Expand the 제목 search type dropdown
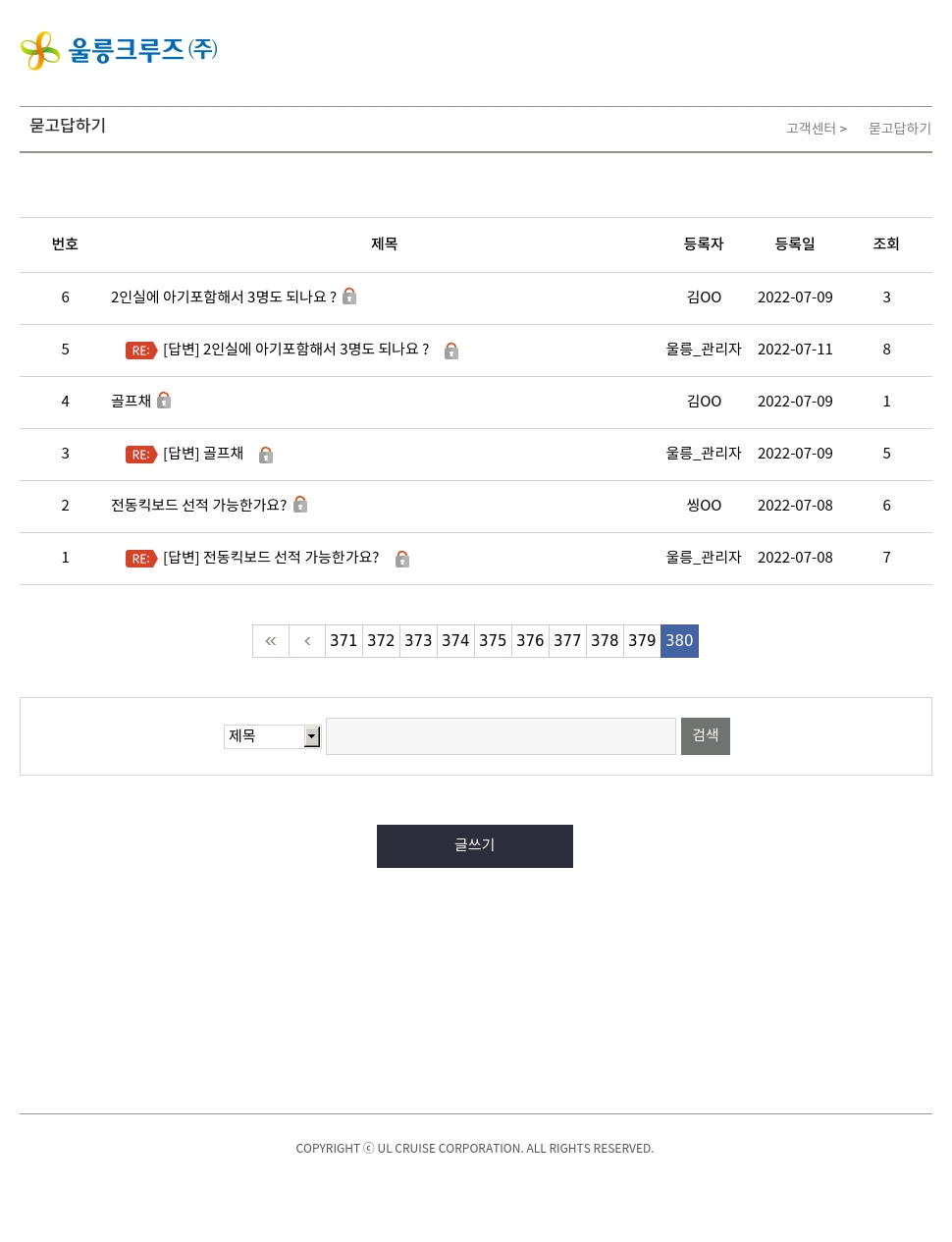 273,736
